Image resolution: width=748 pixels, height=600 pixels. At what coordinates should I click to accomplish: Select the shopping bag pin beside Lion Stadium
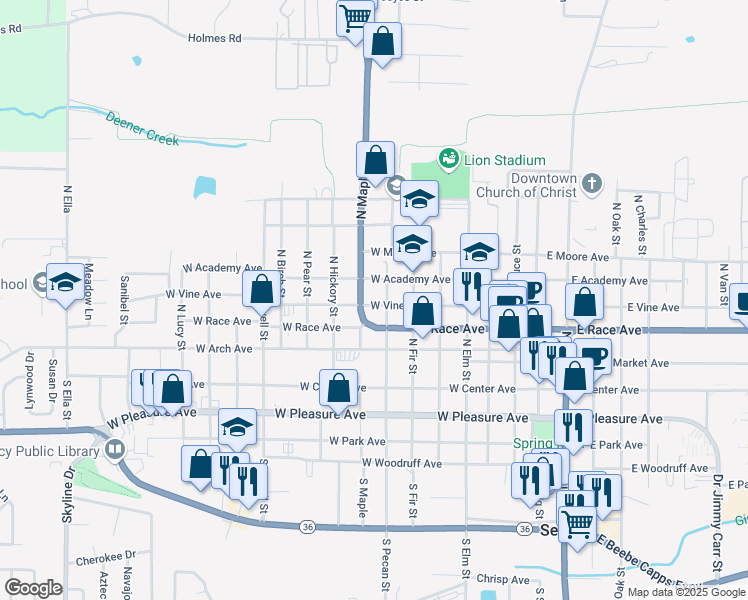374,159
